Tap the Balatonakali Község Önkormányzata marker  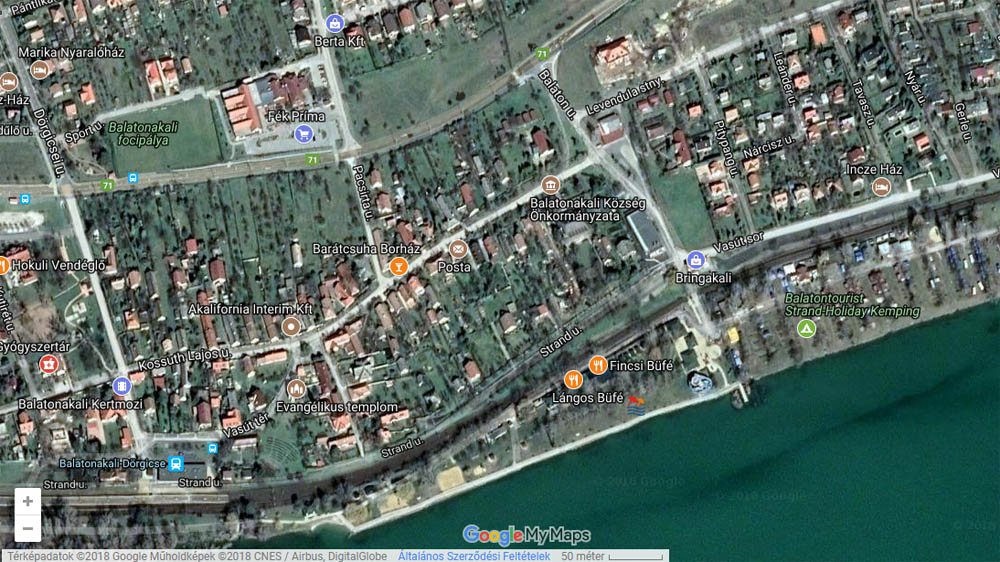550,185
